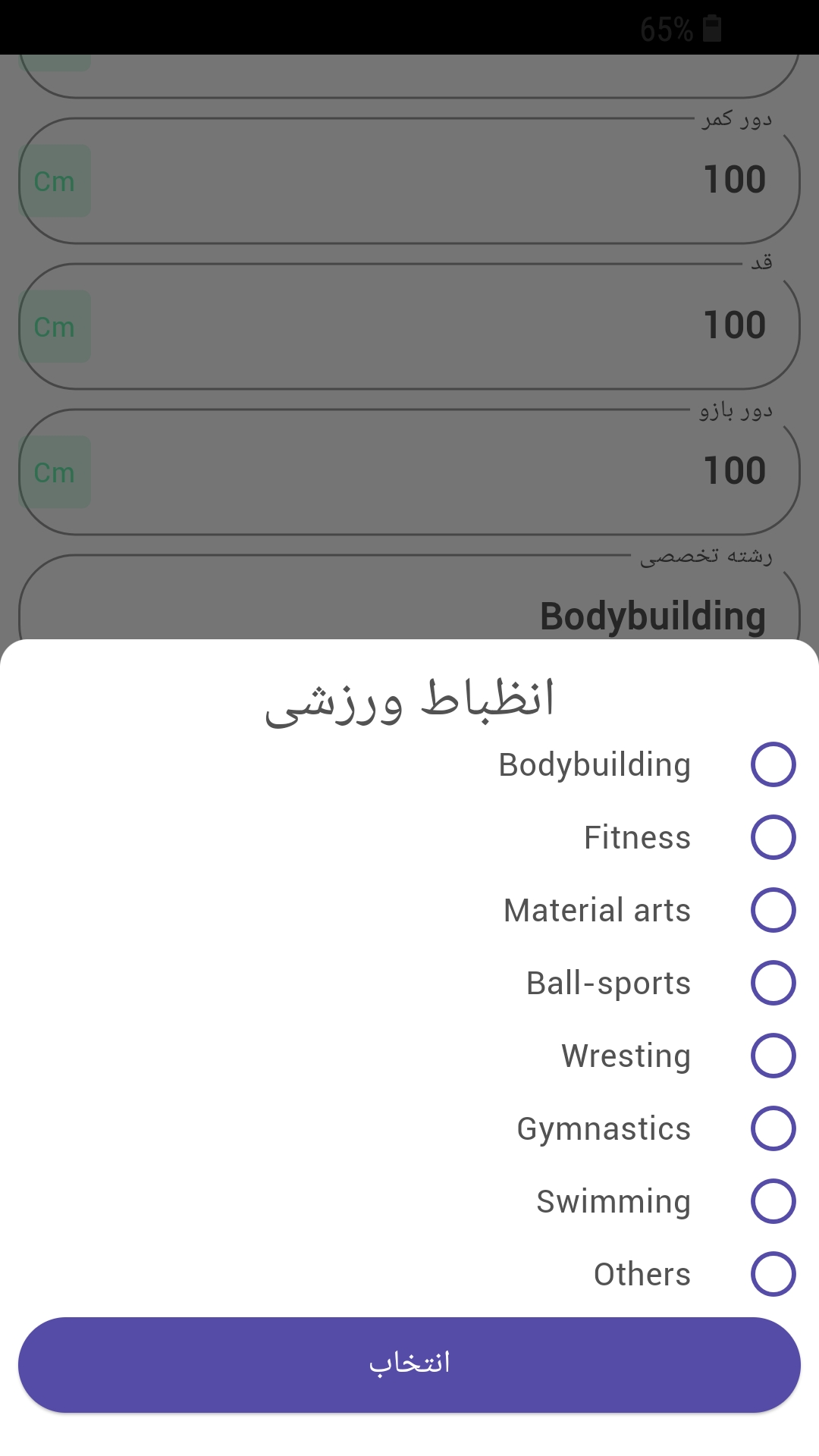The image size is (819, 1456).
Task: Select Gymnastics from the list
Action: [773, 1128]
